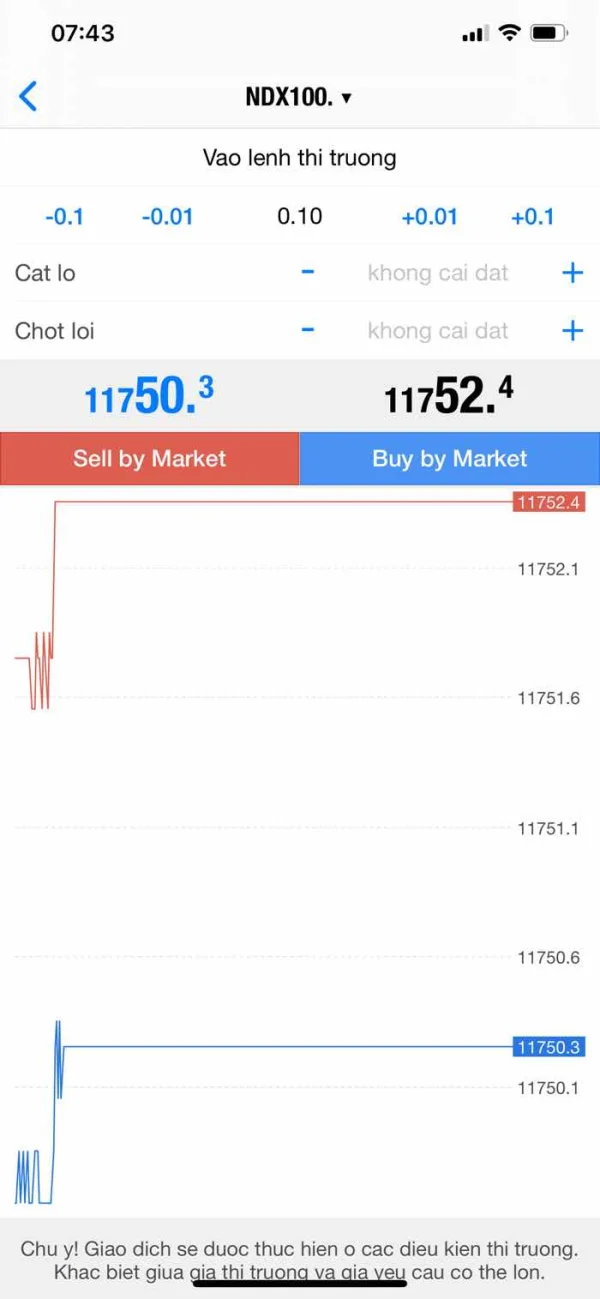This screenshot has height=1299, width=600.
Task: Enter a Chot loi take profit value
Action: 438,331
